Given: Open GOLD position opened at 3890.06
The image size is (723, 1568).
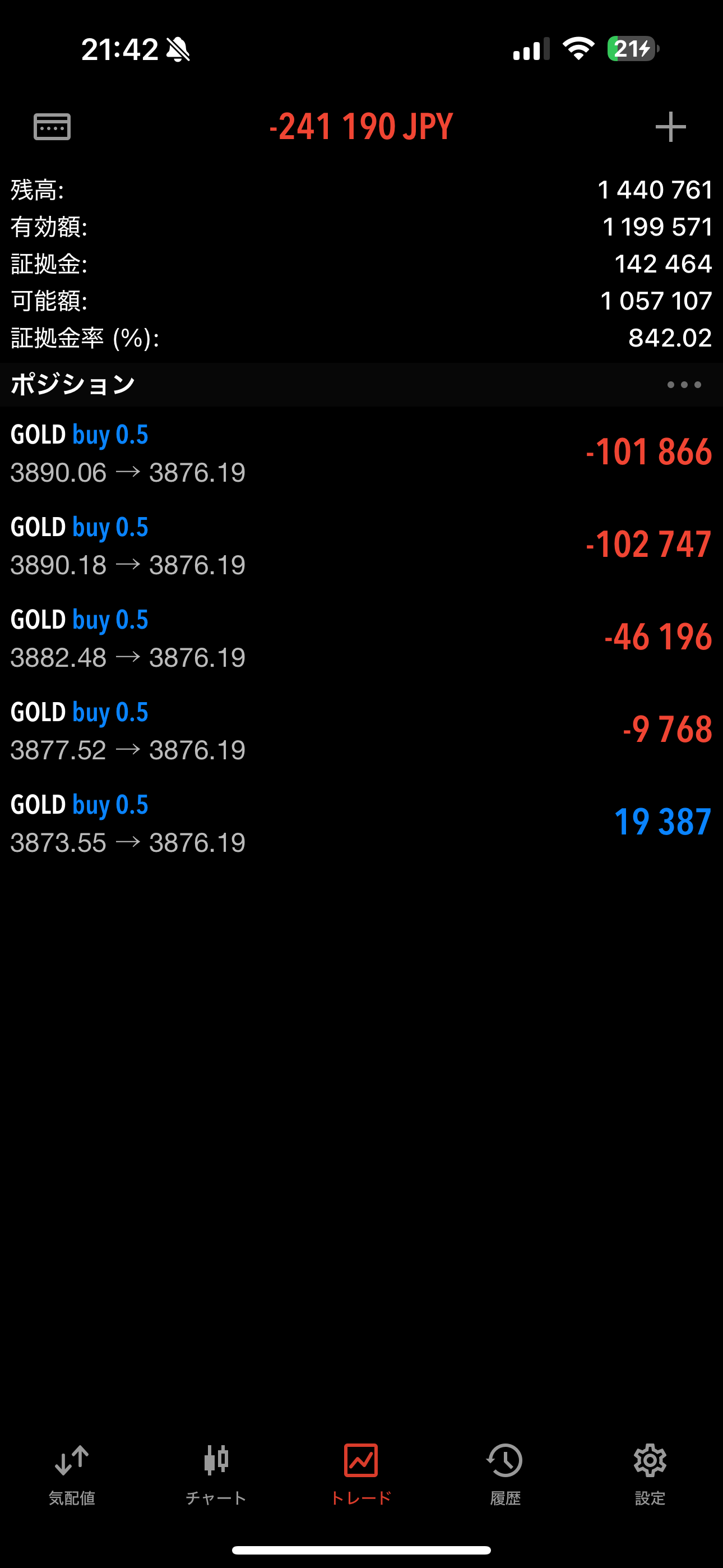Looking at the screenshot, I should tap(361, 453).
